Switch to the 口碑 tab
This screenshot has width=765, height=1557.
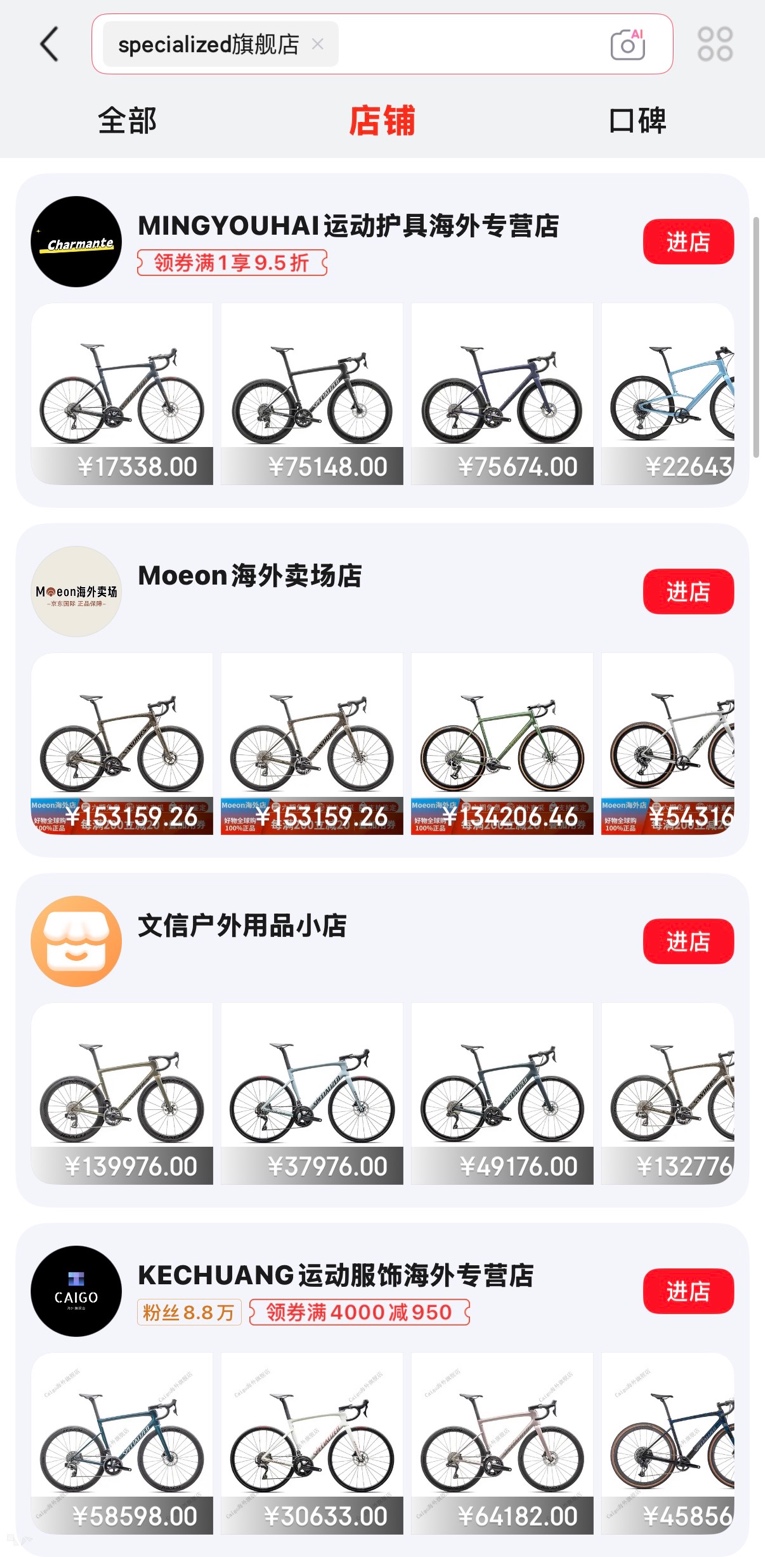(637, 121)
